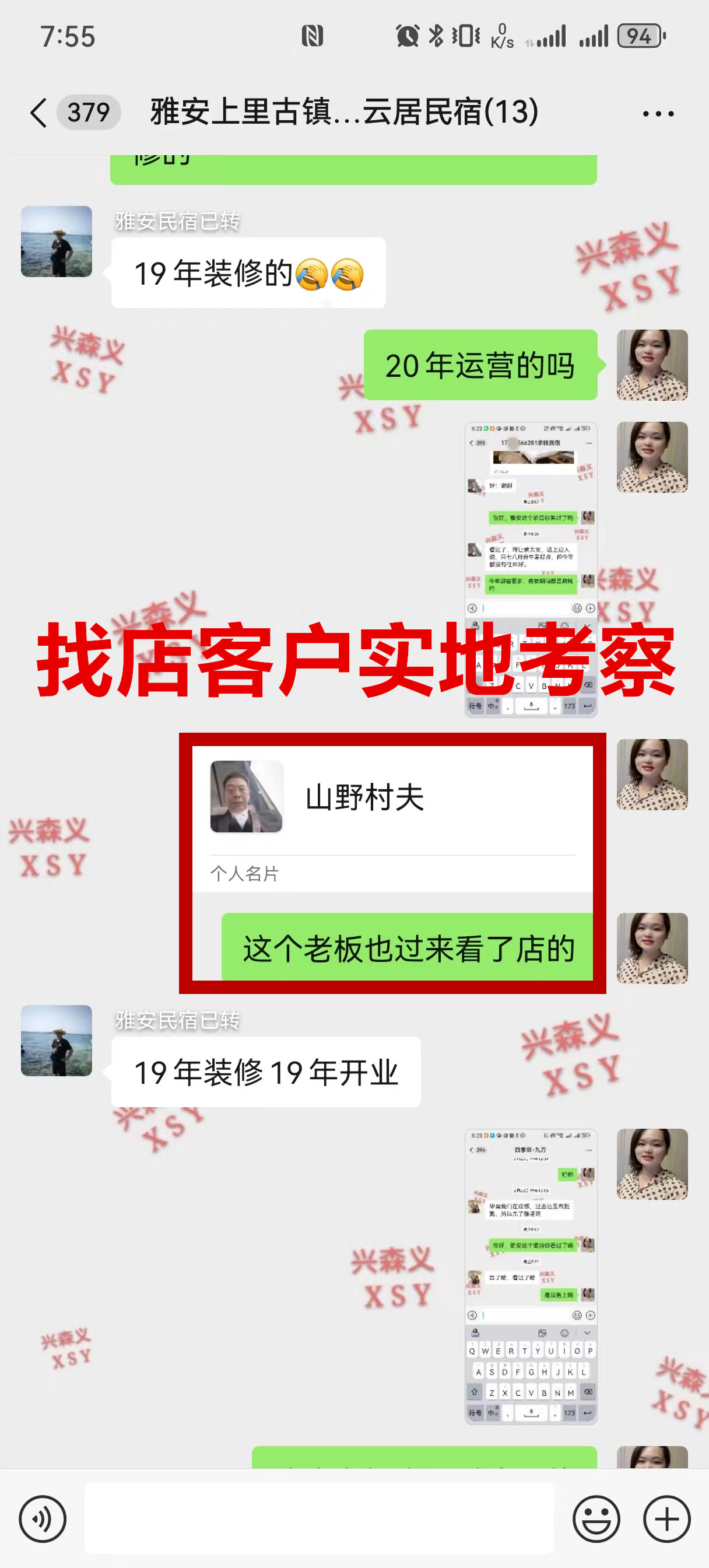Open the plus attachments menu
This screenshot has width=709, height=1568.
(x=666, y=1518)
